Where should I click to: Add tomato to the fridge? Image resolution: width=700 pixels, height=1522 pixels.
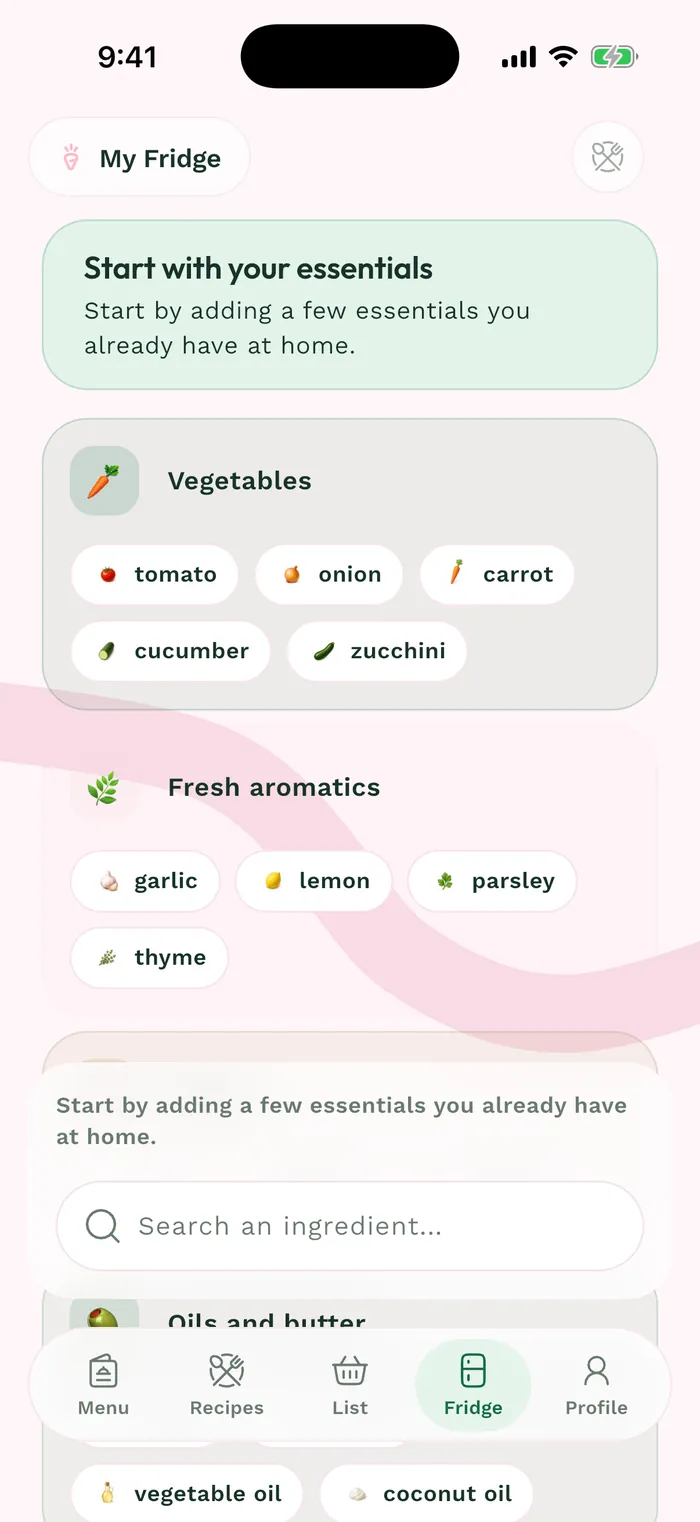(x=155, y=574)
